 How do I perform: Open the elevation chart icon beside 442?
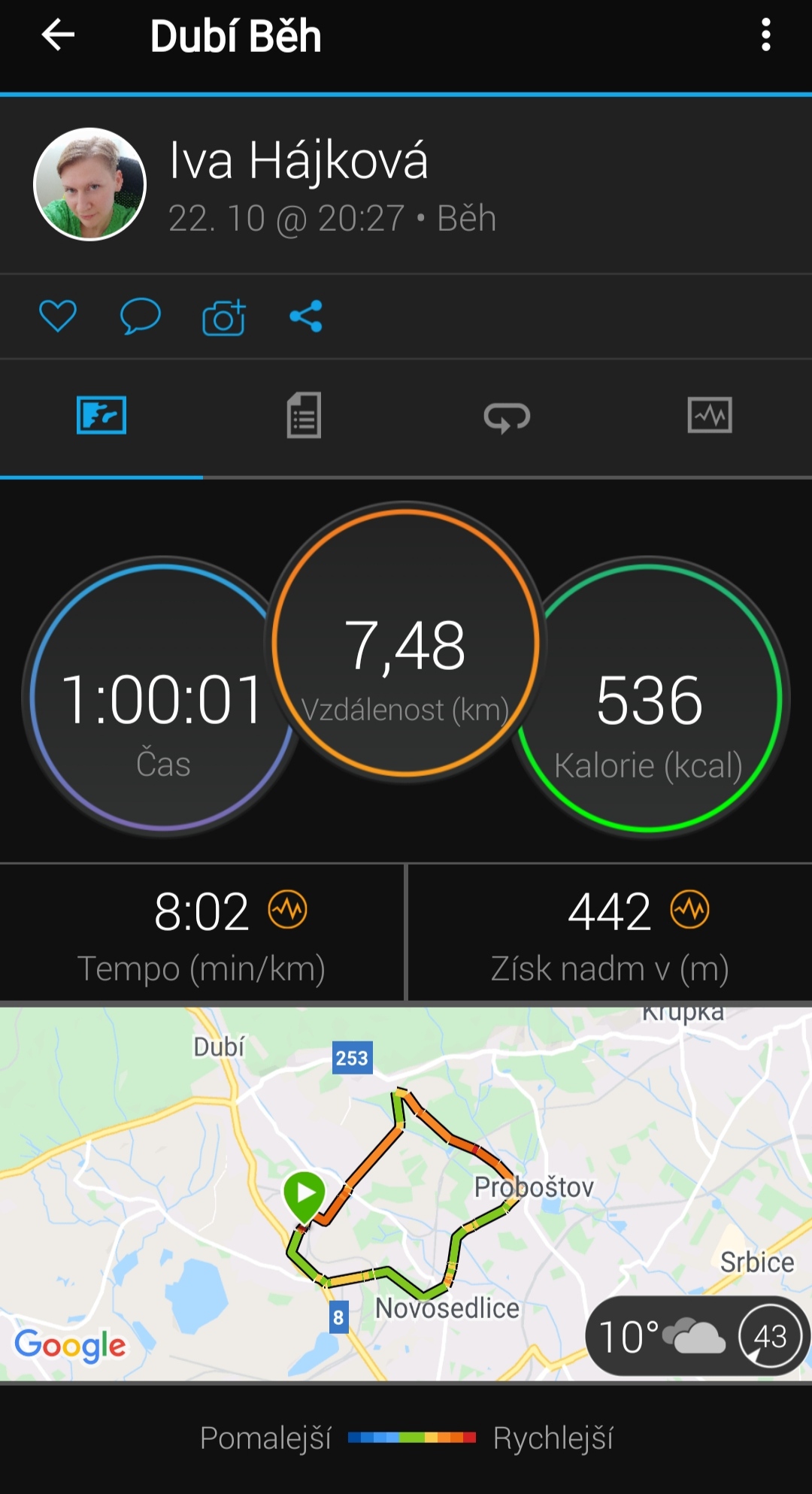(690, 910)
